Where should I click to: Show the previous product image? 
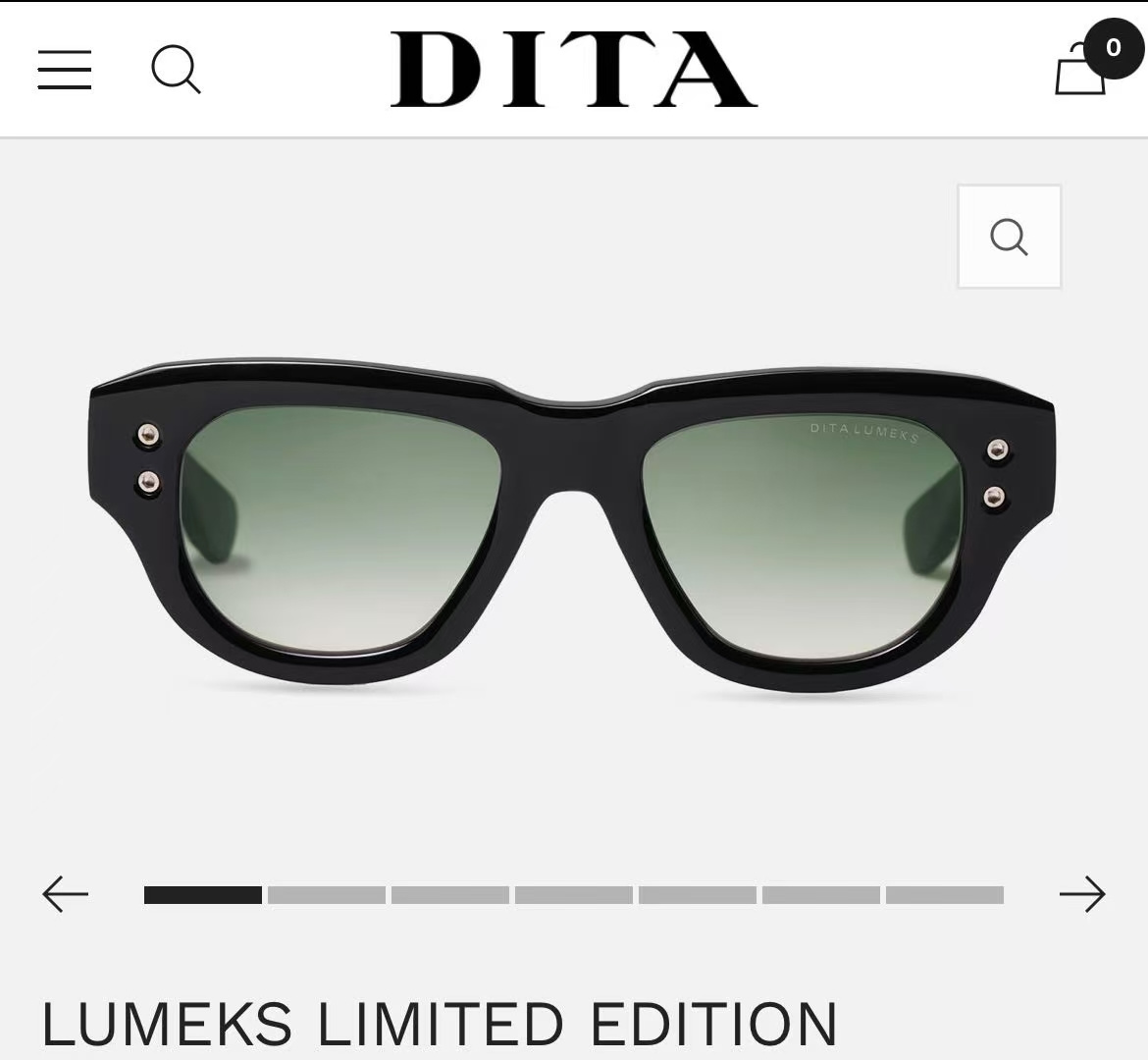66,894
